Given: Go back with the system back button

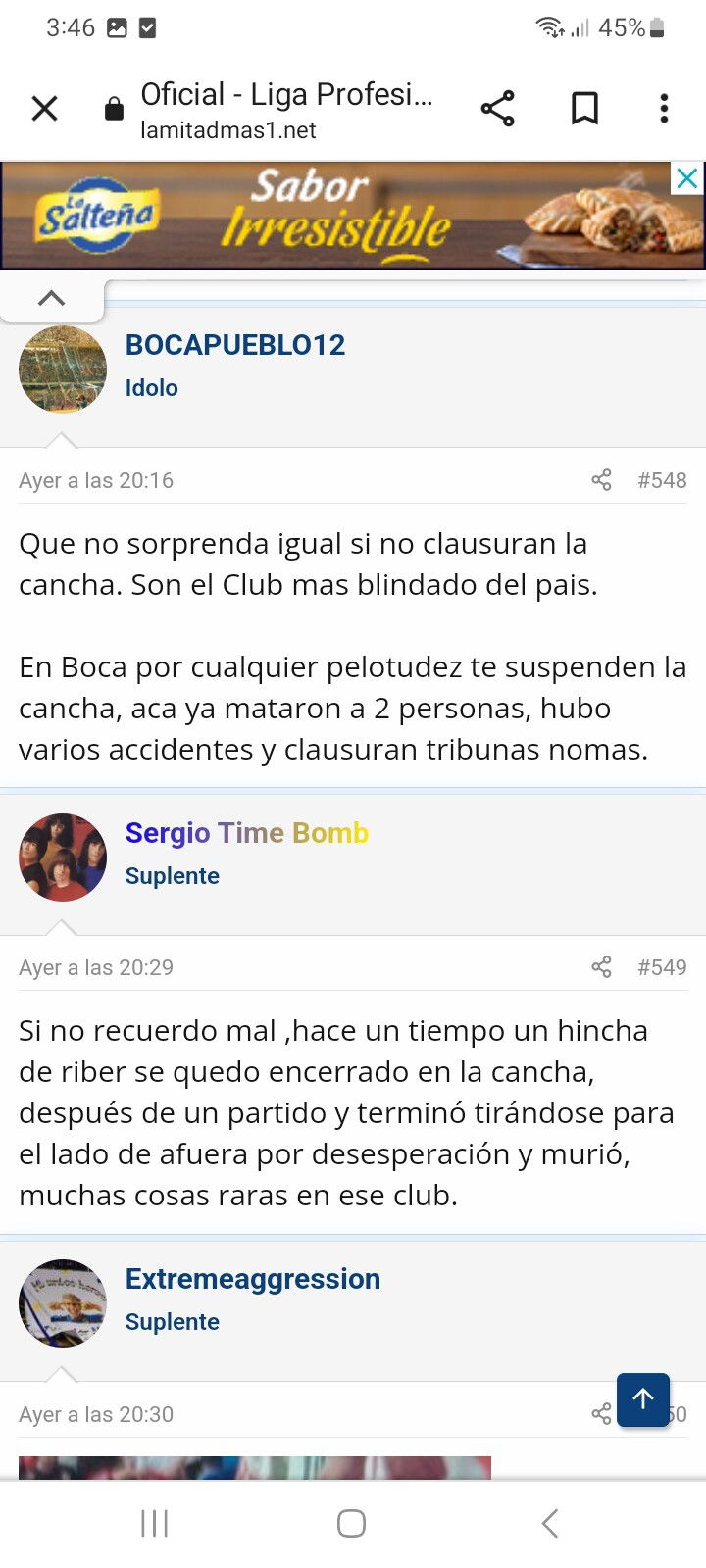Looking at the screenshot, I should pos(550,1523).
